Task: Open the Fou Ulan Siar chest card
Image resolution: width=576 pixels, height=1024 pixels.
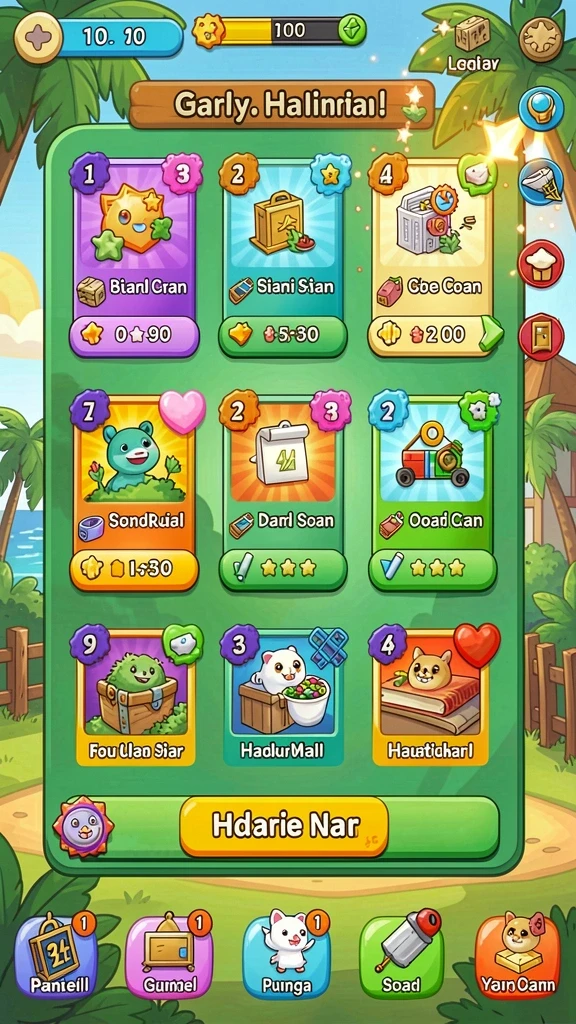Action: pyautogui.click(x=136, y=696)
